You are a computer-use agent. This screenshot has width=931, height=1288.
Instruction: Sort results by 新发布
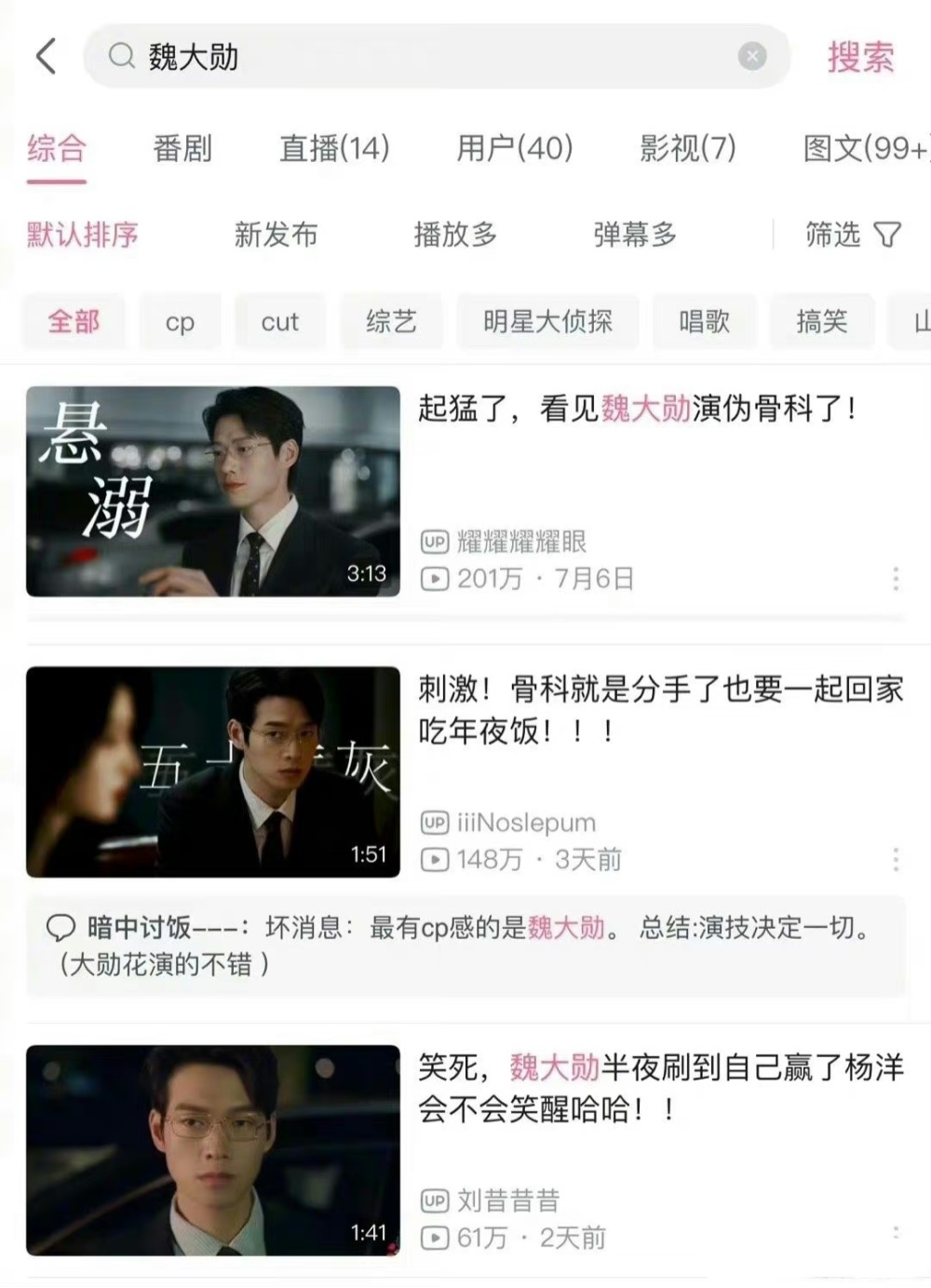tap(276, 235)
